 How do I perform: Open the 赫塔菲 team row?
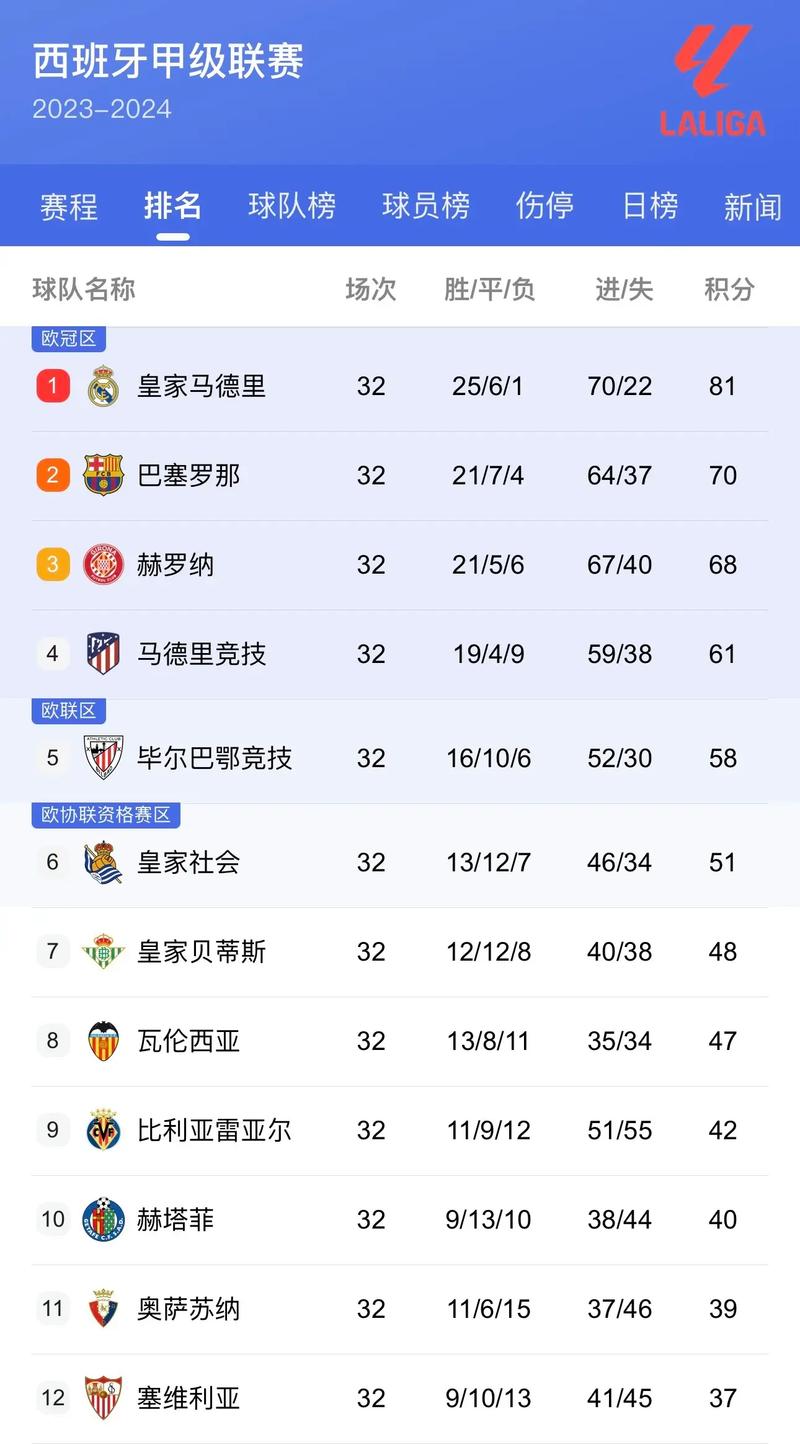click(400, 1220)
